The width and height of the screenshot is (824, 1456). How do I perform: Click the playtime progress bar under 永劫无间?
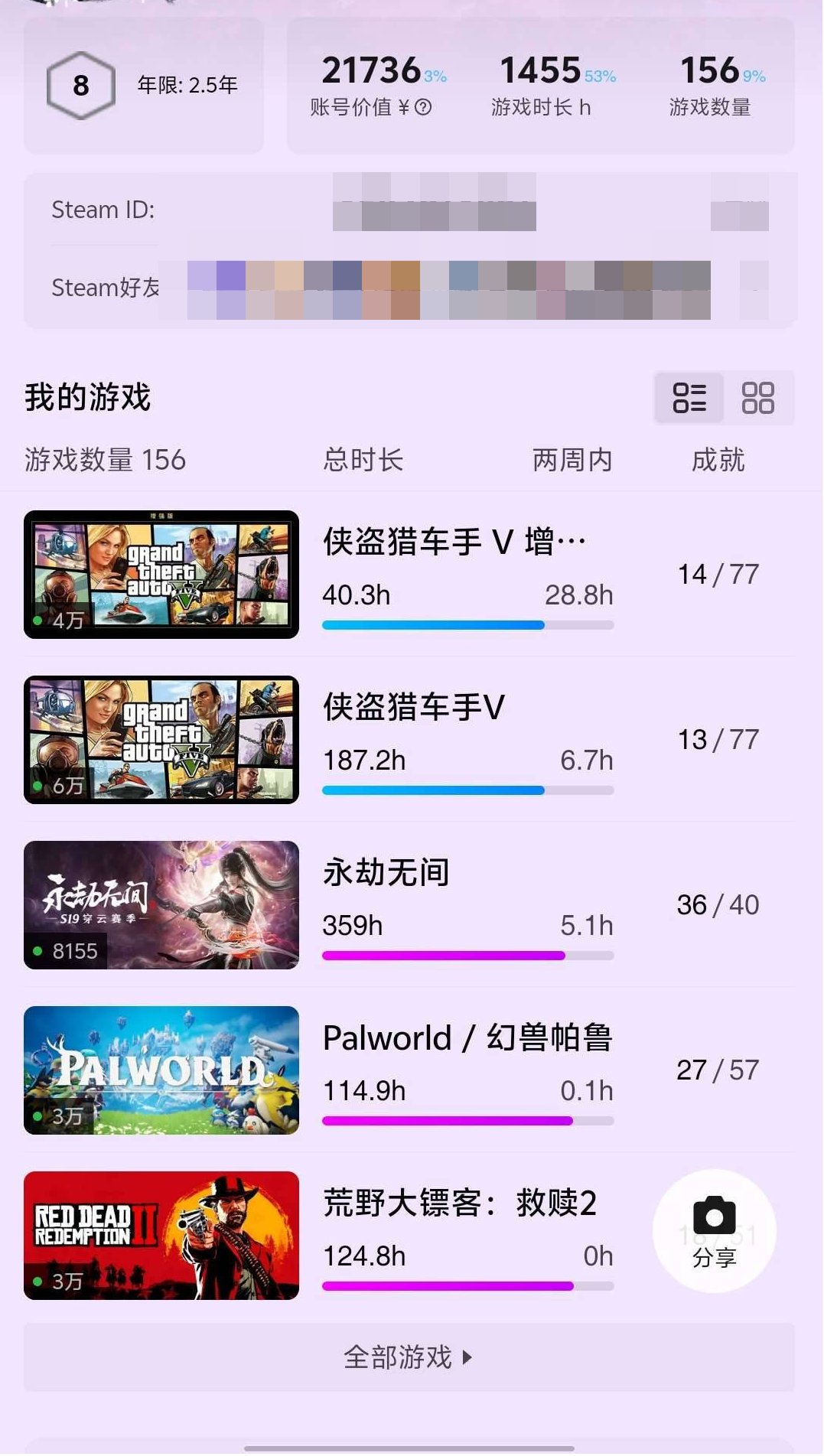(x=467, y=955)
